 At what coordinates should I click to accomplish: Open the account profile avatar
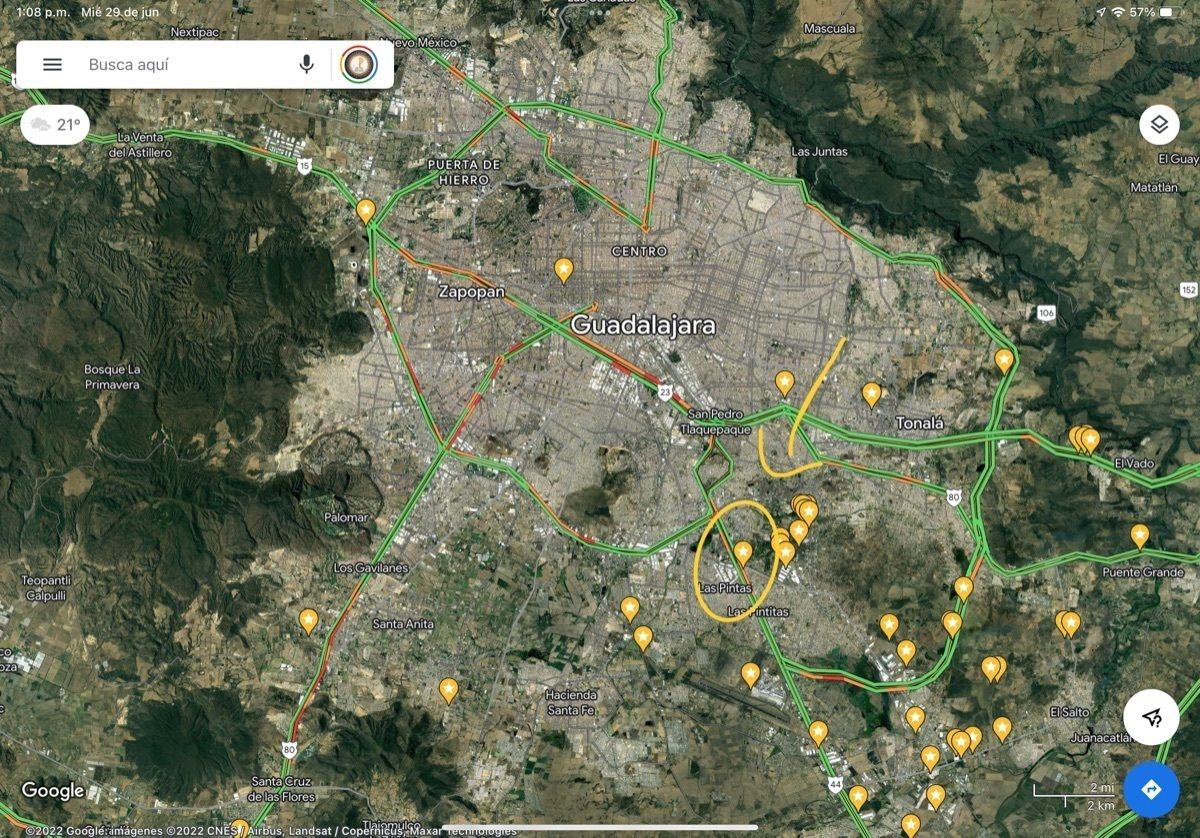[x=358, y=65]
